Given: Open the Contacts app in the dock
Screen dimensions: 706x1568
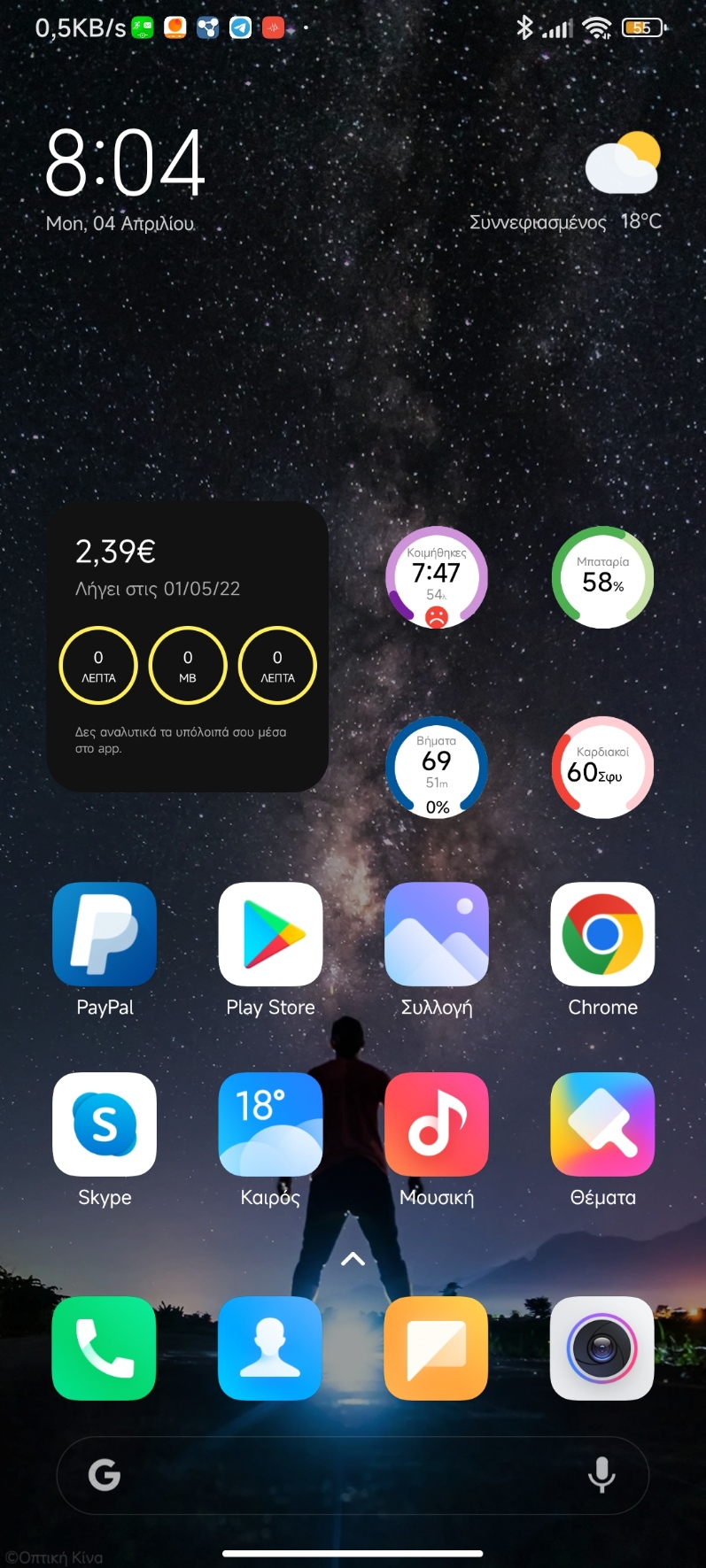Looking at the screenshot, I should coord(270,1348).
